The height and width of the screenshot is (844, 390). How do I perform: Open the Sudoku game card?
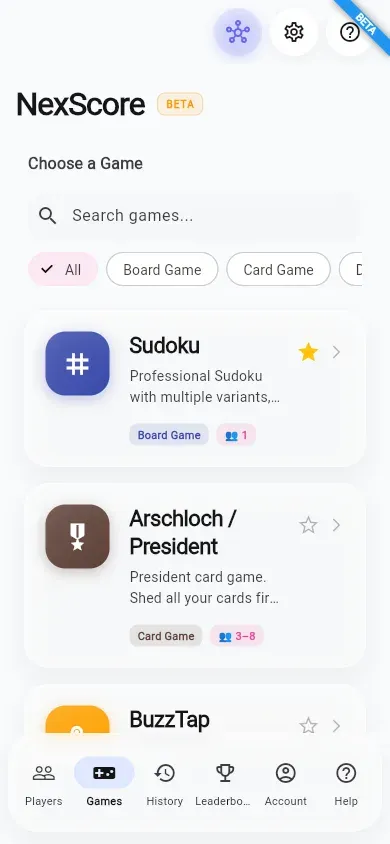(195, 388)
